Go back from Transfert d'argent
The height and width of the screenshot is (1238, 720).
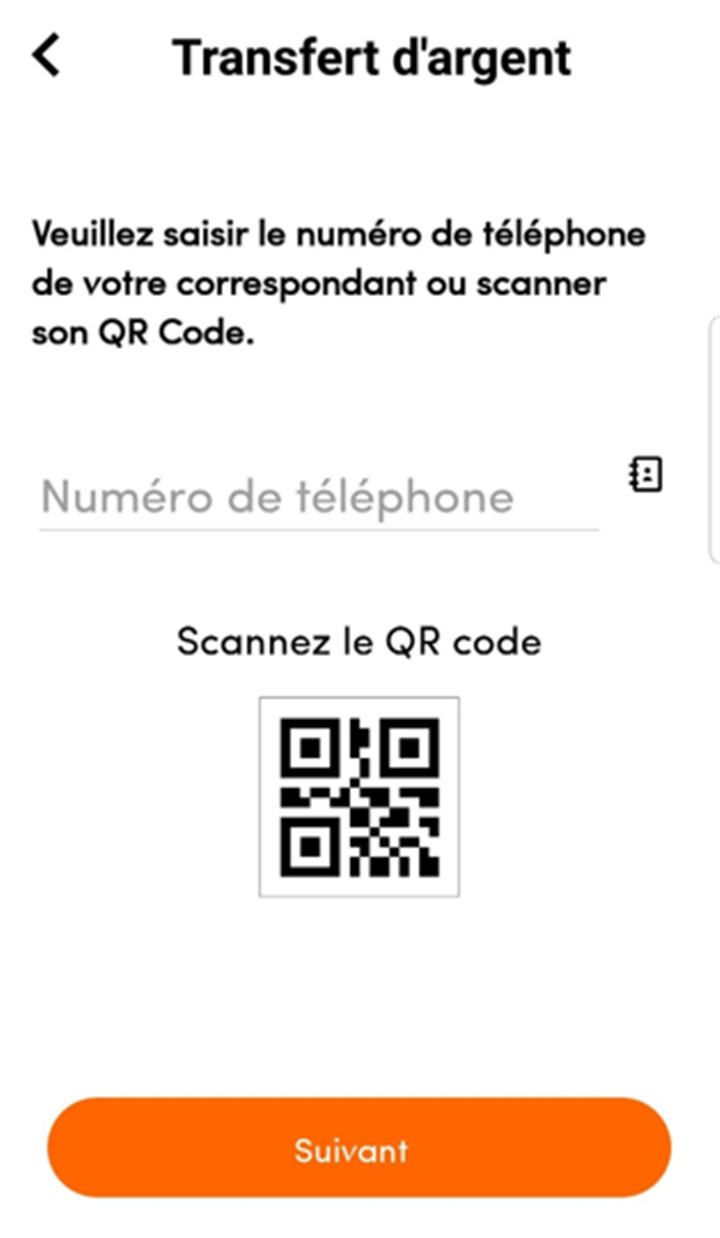(47, 56)
